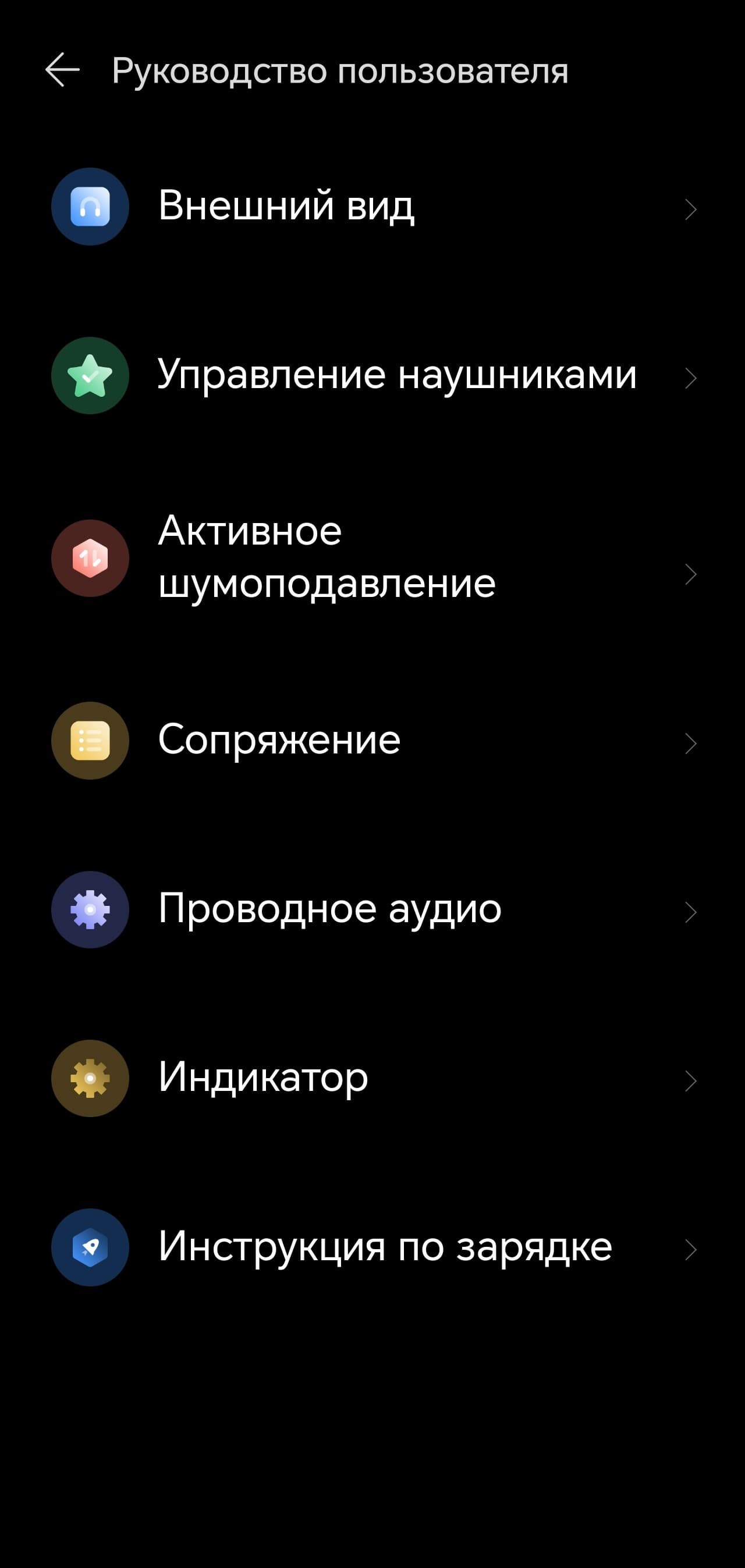Screen dimensions: 745x1568
Task: Open Инструкция по зарядке
Action: tap(372, 1247)
